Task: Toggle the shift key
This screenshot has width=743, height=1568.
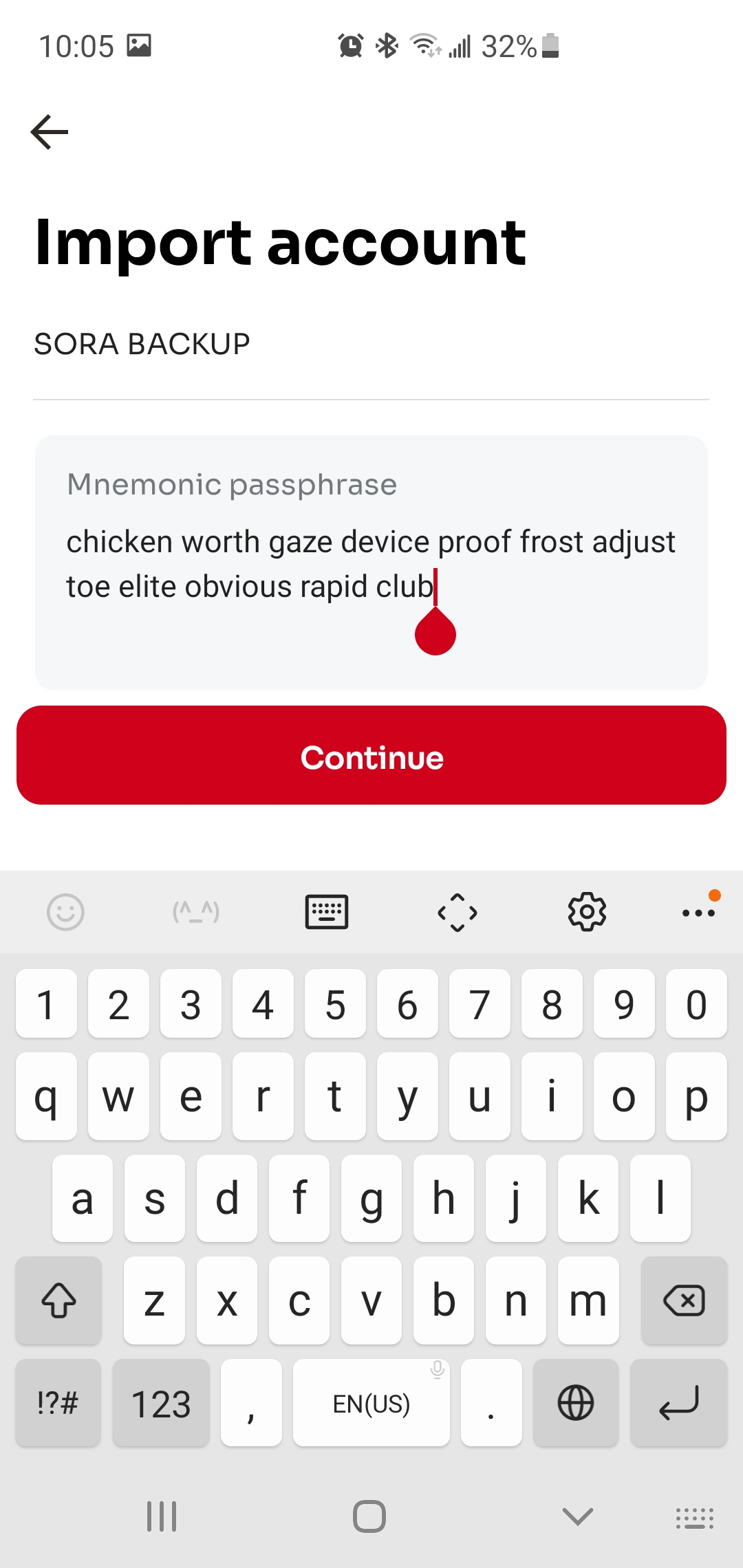Action: tap(59, 1300)
